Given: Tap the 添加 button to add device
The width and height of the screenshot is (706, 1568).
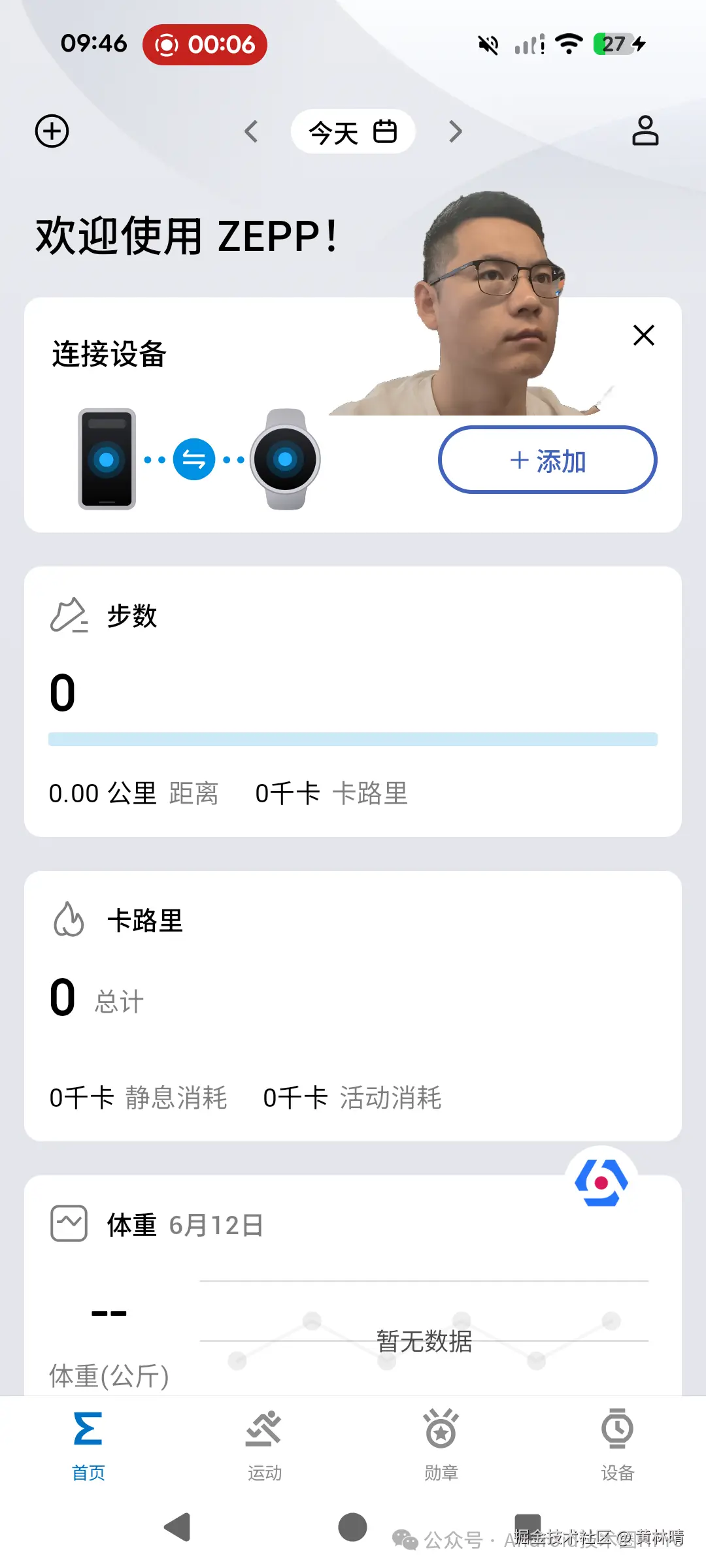Looking at the screenshot, I should [548, 460].
